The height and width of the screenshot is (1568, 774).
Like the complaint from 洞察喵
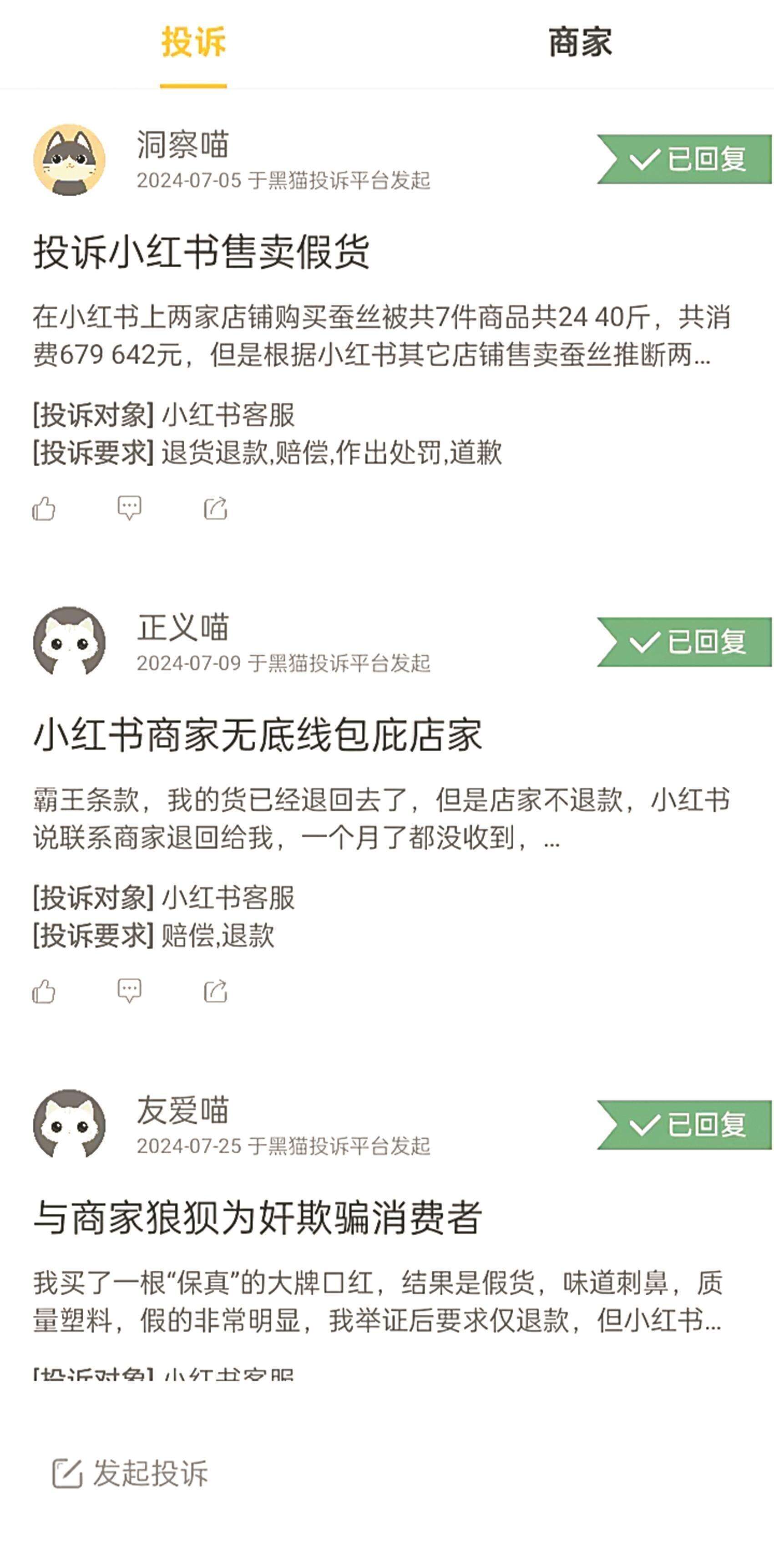44,508
